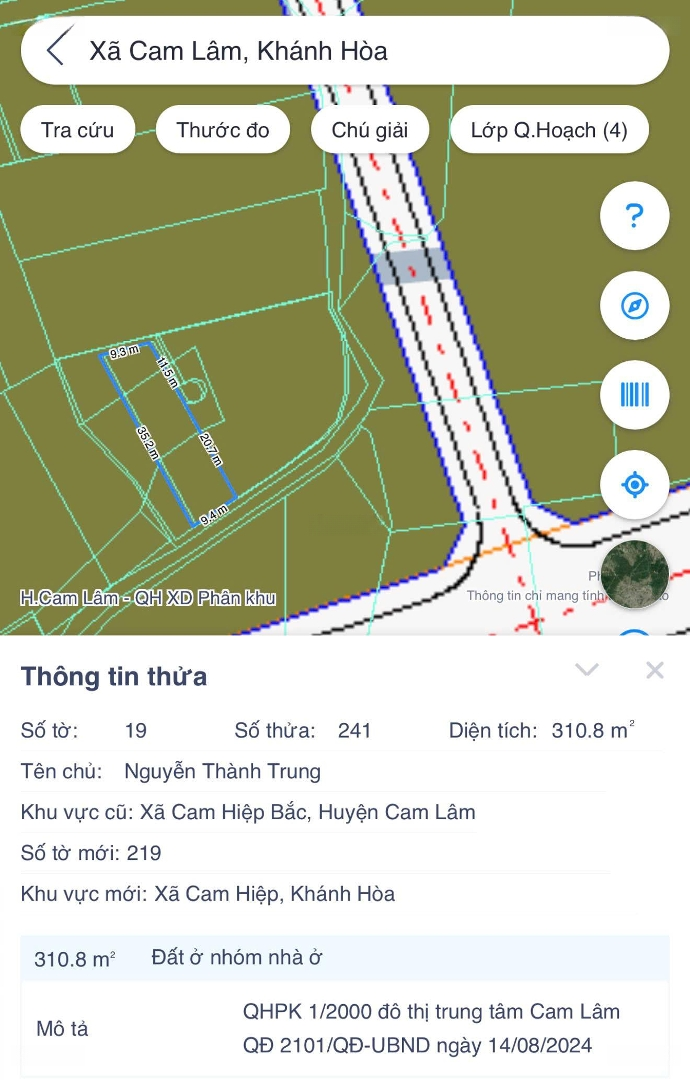This screenshot has width=690, height=1080.
Task: Tap the Tra cứu chip
Action: (77, 130)
